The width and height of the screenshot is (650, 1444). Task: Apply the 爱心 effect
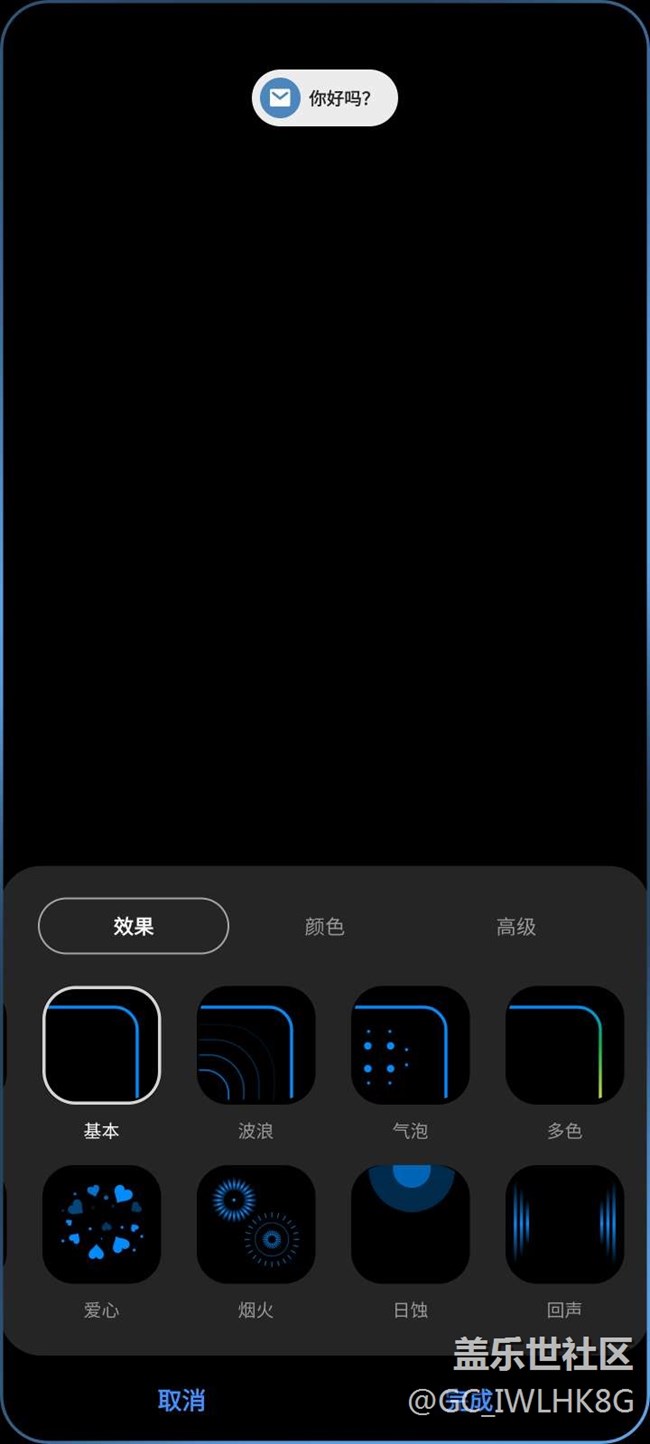click(101, 1224)
